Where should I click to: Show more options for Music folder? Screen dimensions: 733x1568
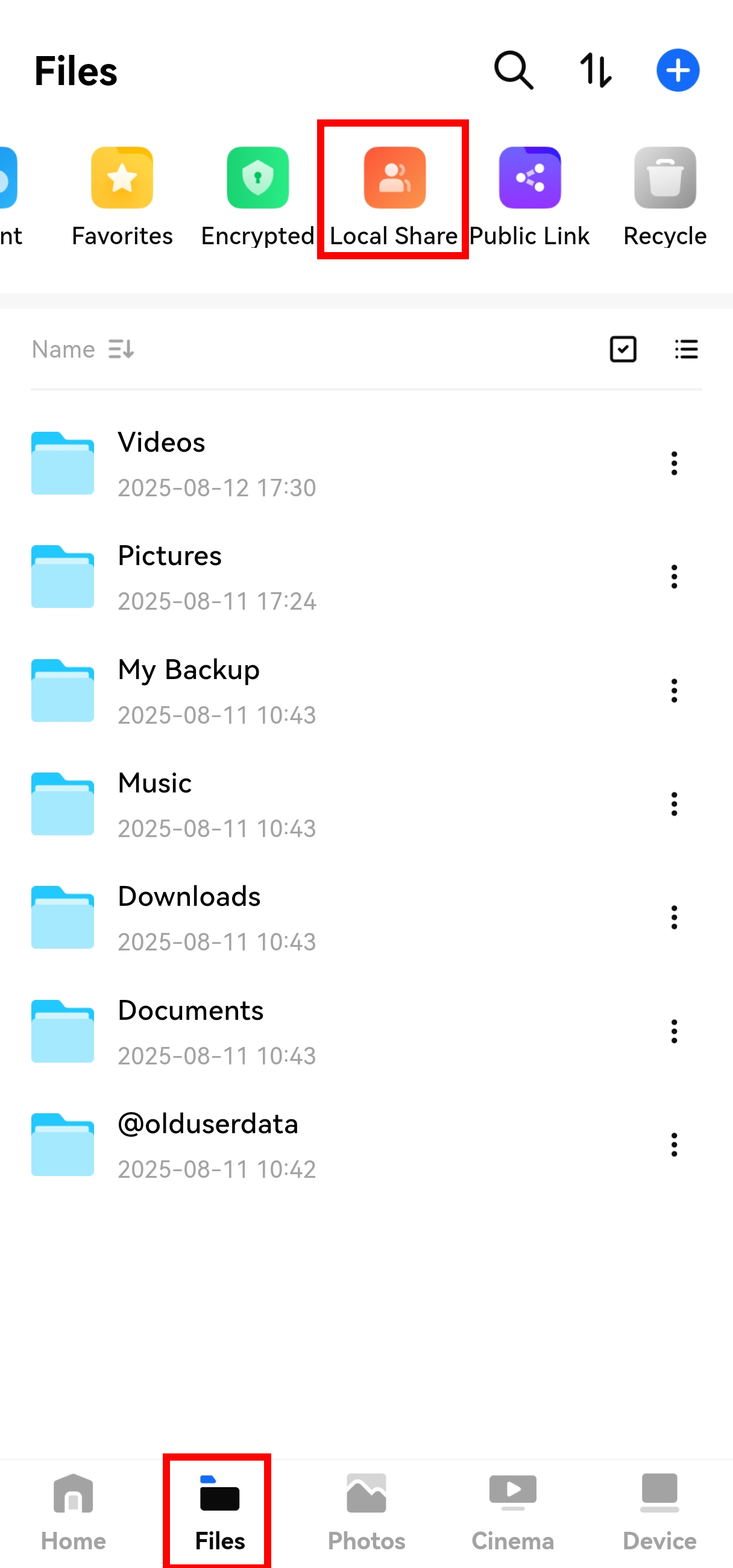point(674,804)
